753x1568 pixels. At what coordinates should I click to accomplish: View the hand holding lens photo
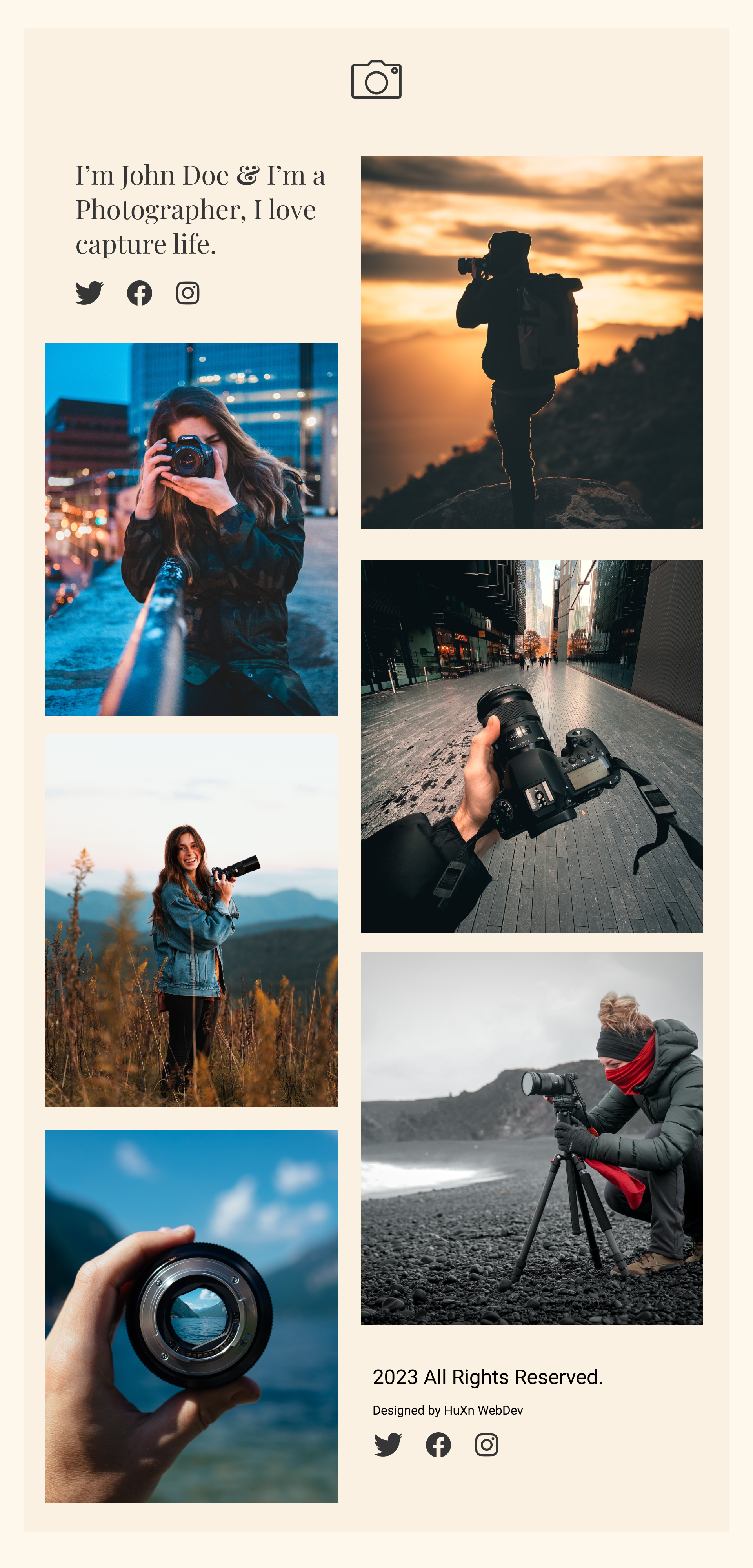192,1316
